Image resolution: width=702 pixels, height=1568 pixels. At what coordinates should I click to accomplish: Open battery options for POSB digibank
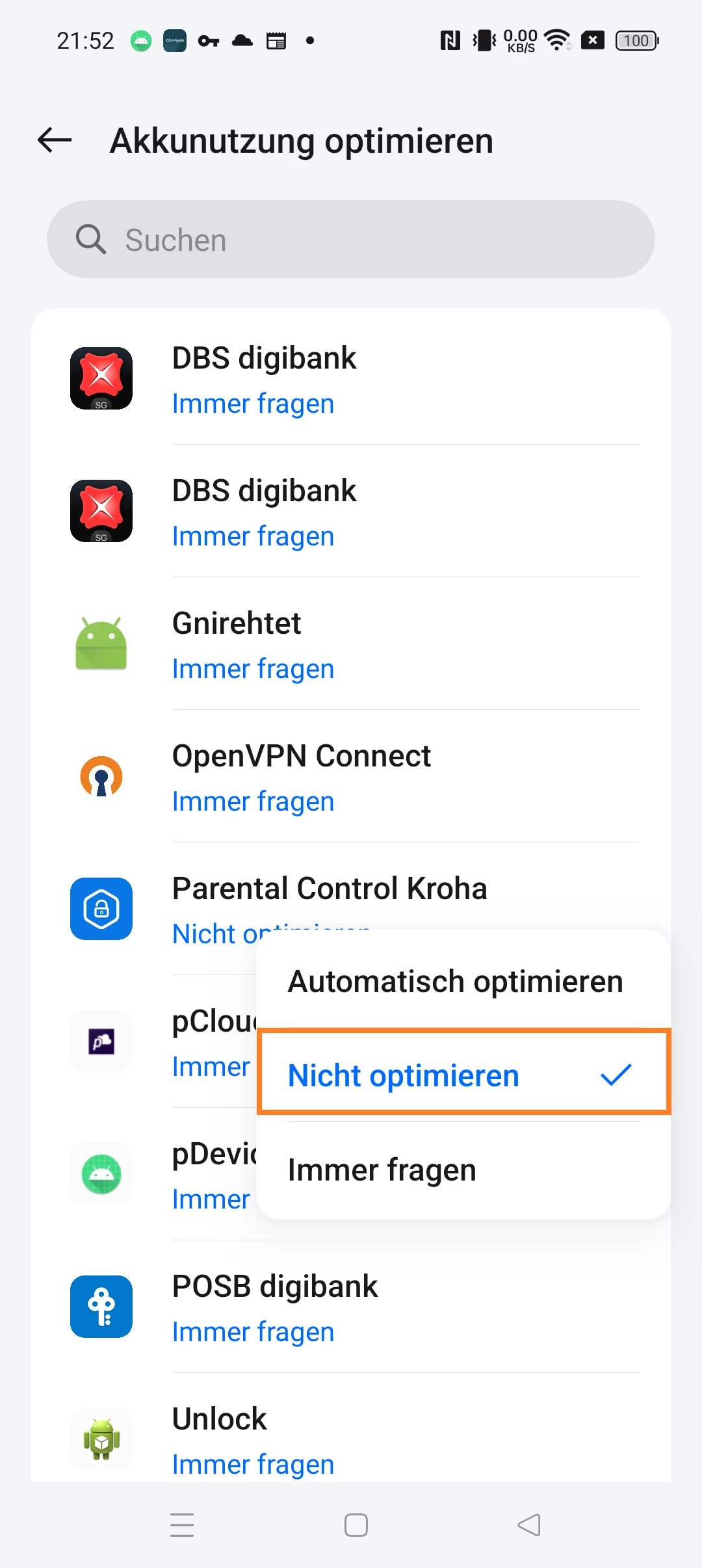[x=351, y=1308]
